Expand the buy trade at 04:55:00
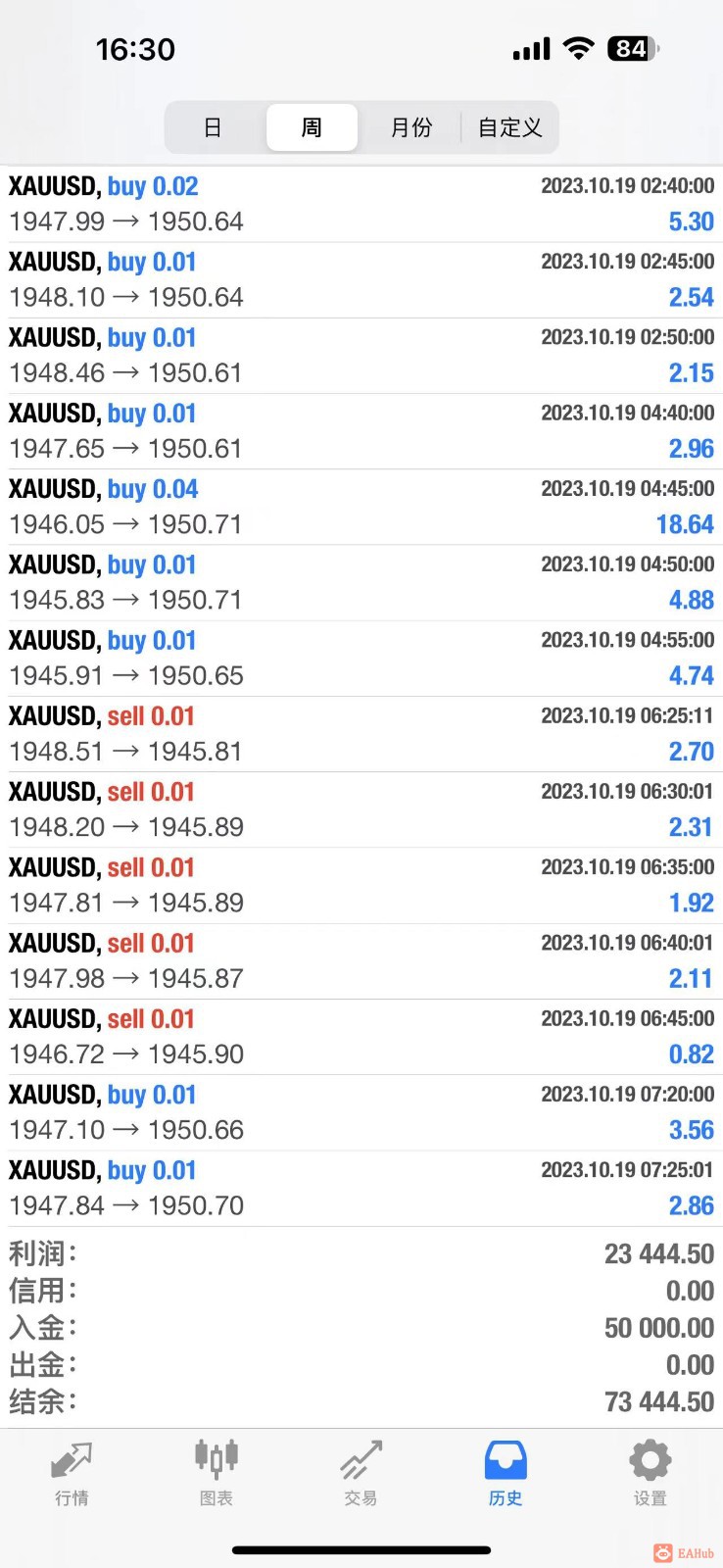 click(x=361, y=659)
